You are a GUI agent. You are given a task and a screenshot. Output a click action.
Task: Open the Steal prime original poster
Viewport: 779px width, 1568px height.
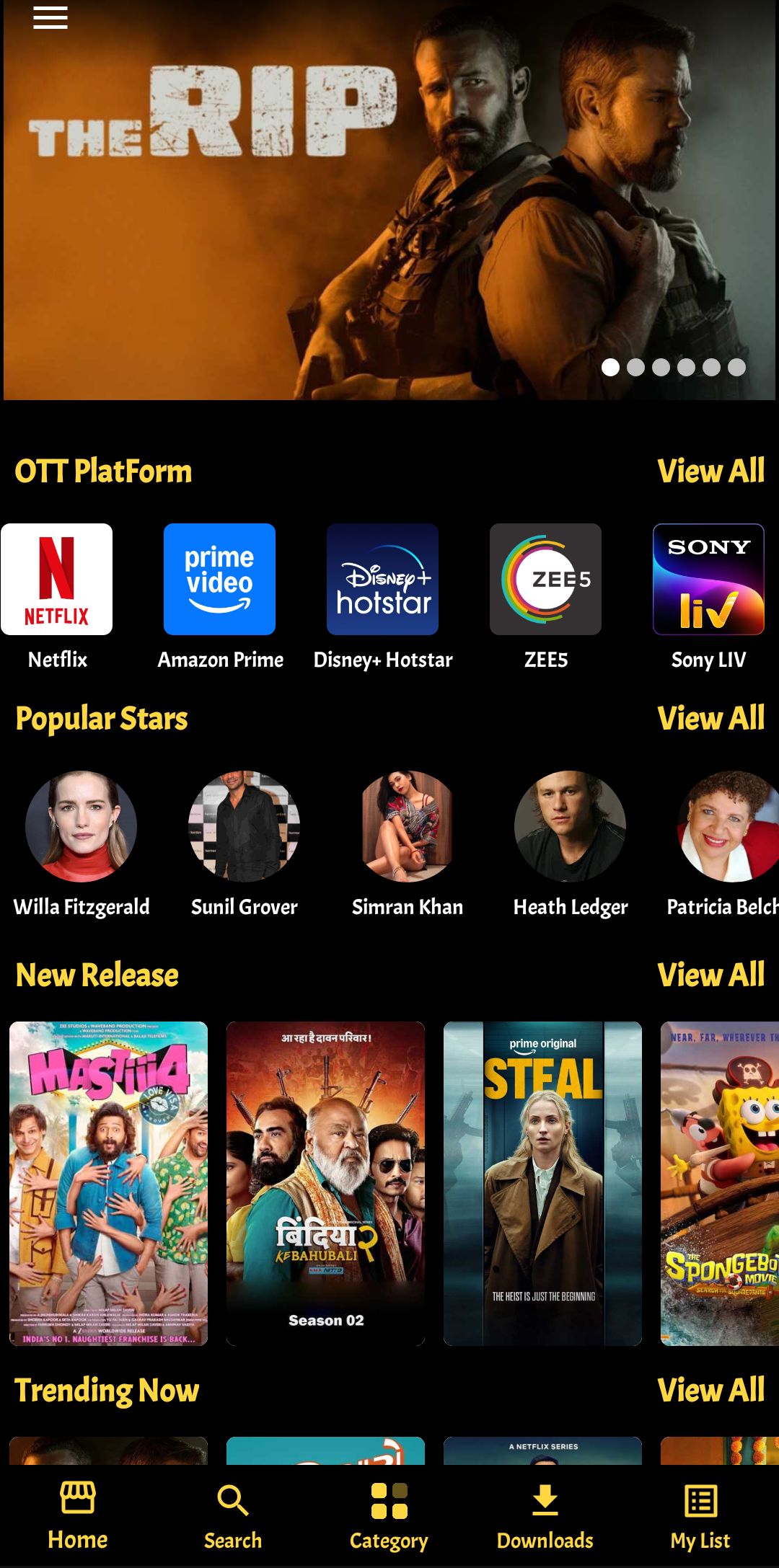(542, 1183)
